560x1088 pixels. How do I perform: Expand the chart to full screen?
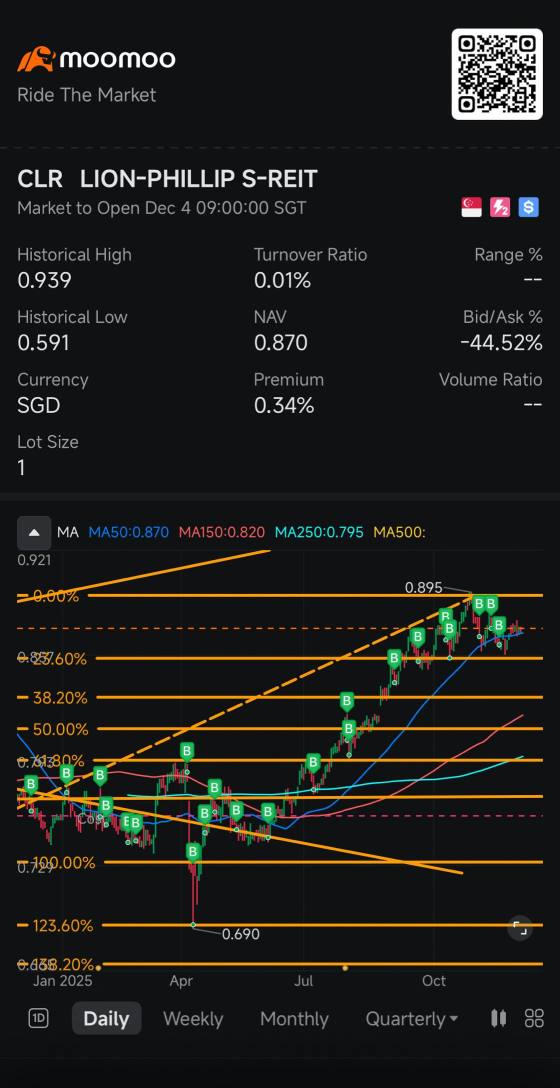(520, 927)
